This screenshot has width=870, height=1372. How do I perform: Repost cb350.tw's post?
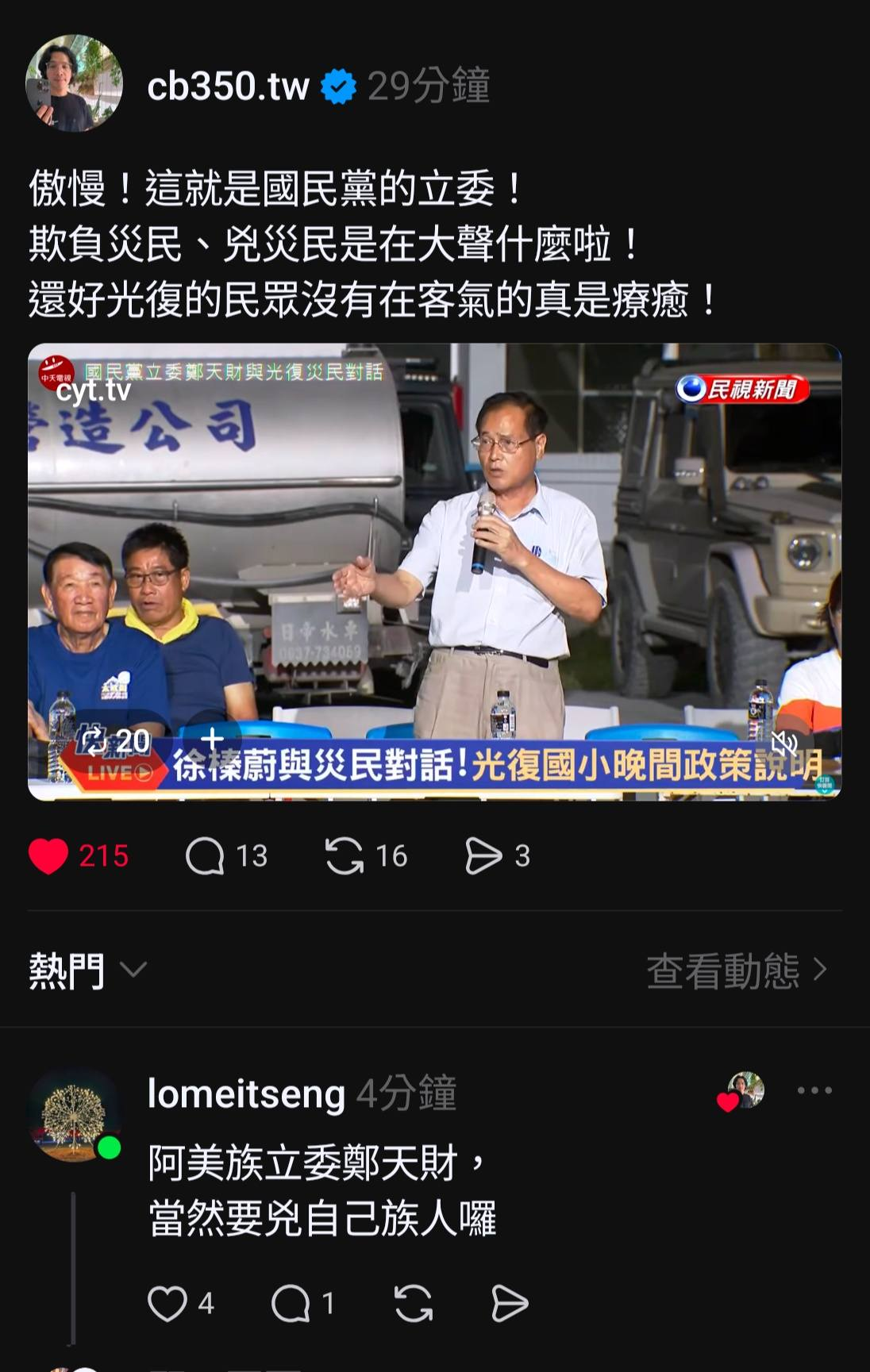(x=345, y=856)
